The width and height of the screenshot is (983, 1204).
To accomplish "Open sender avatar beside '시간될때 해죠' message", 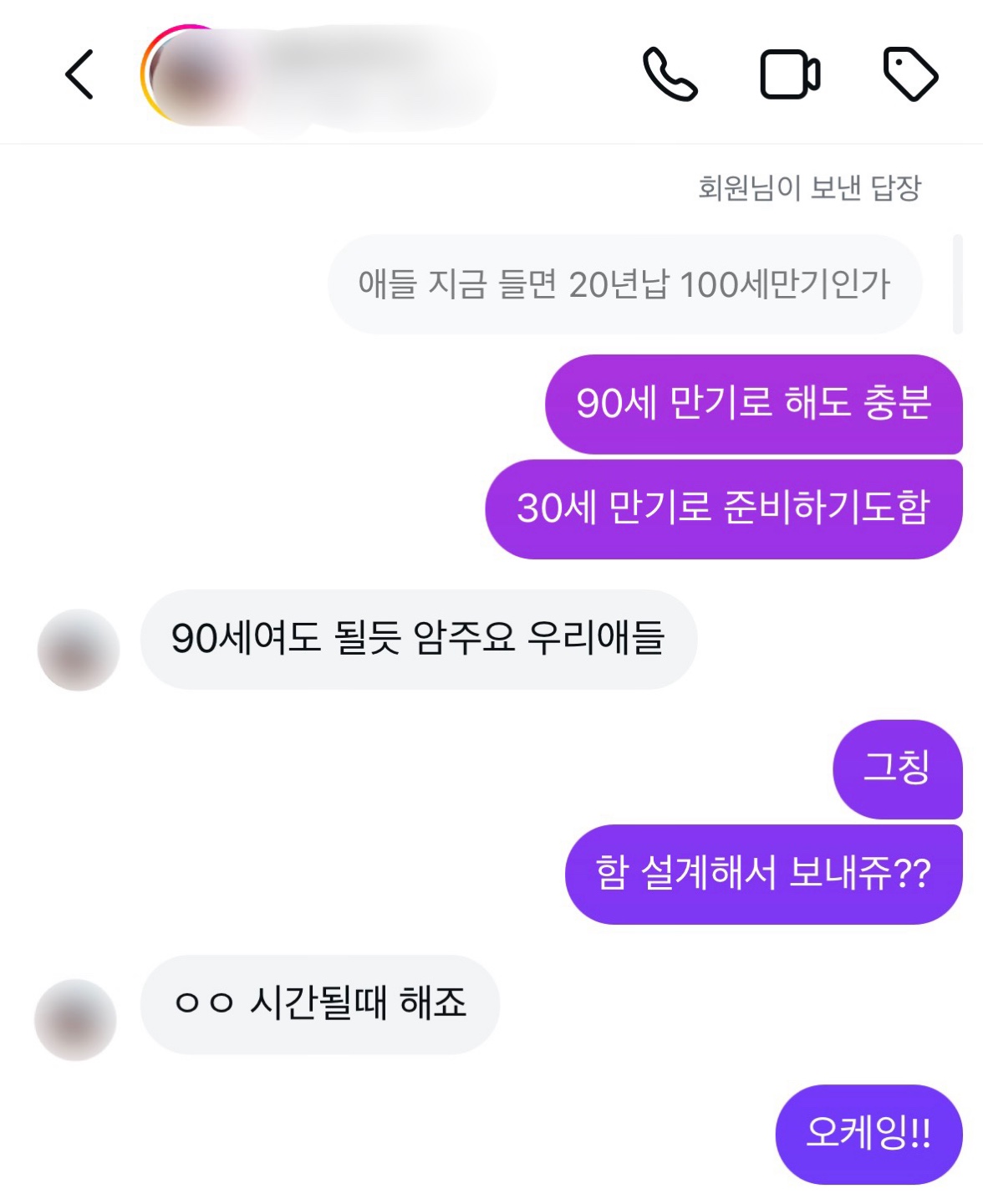I will click(75, 1020).
